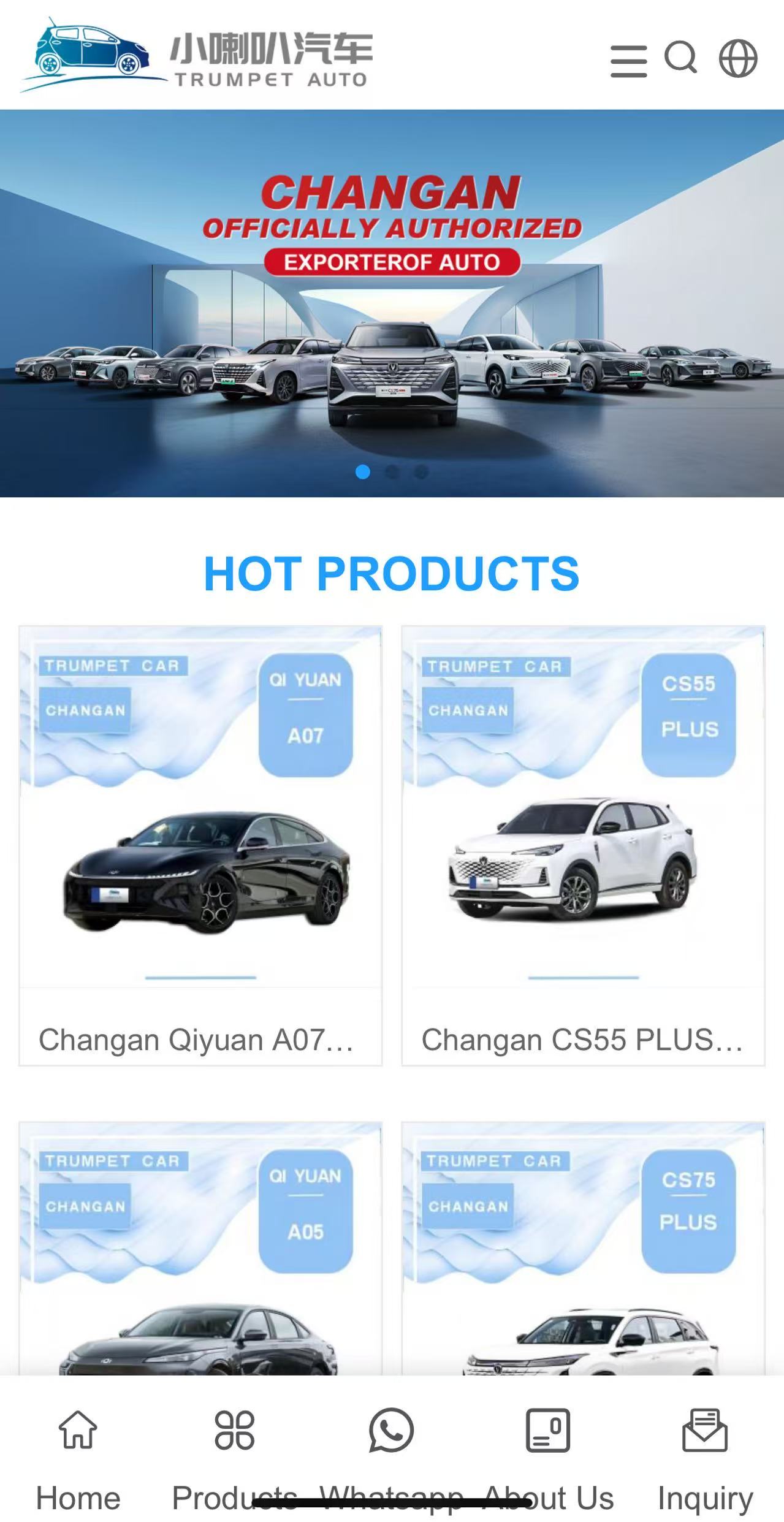Screen dimensions: 784x1522
Task: Open the globe language selector
Action: [x=737, y=59]
